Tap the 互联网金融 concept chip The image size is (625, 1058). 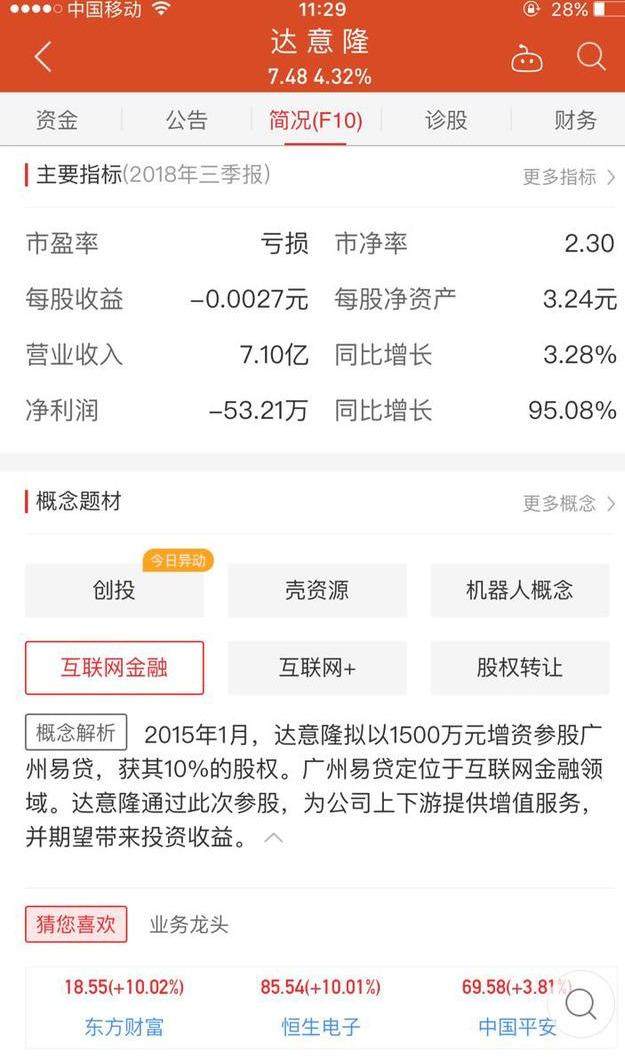(x=114, y=668)
